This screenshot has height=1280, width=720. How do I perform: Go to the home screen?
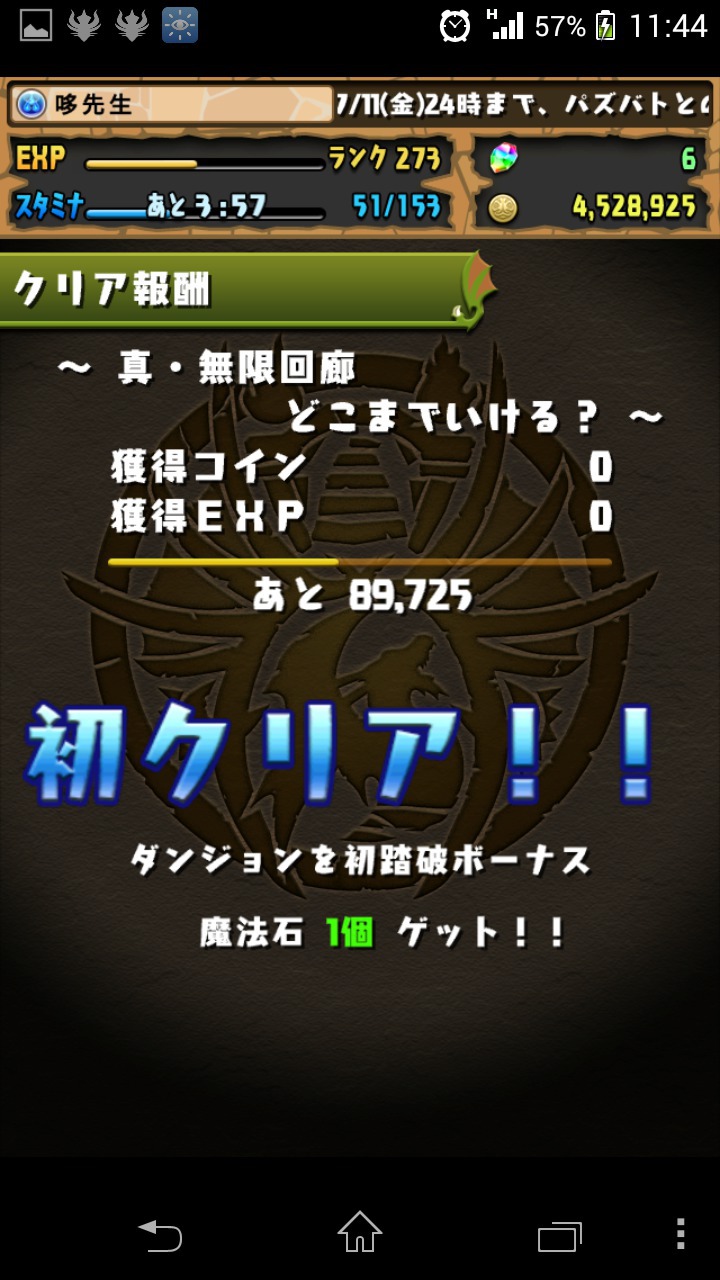[x=360, y=1232]
